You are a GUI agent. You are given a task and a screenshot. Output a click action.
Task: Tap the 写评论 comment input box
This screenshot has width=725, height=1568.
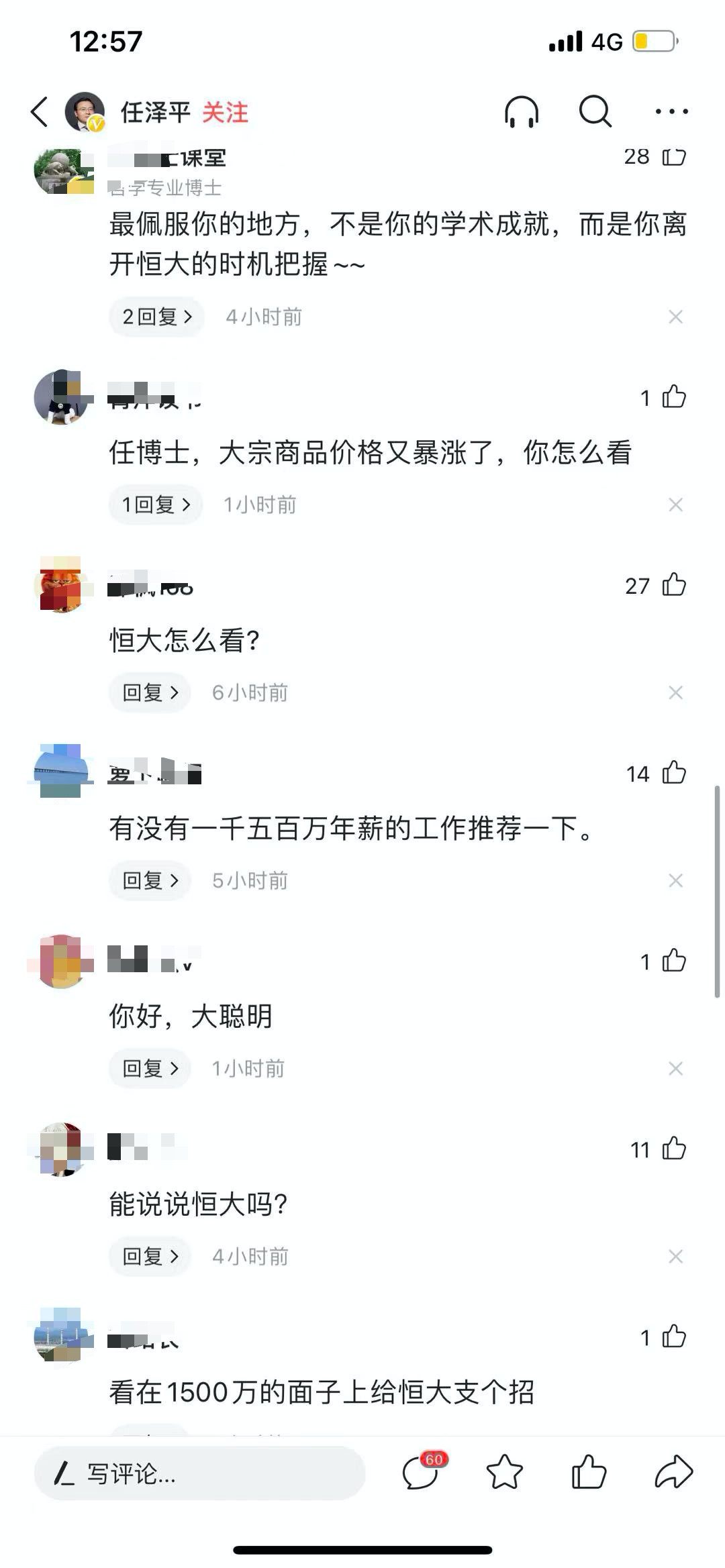click(x=199, y=1473)
